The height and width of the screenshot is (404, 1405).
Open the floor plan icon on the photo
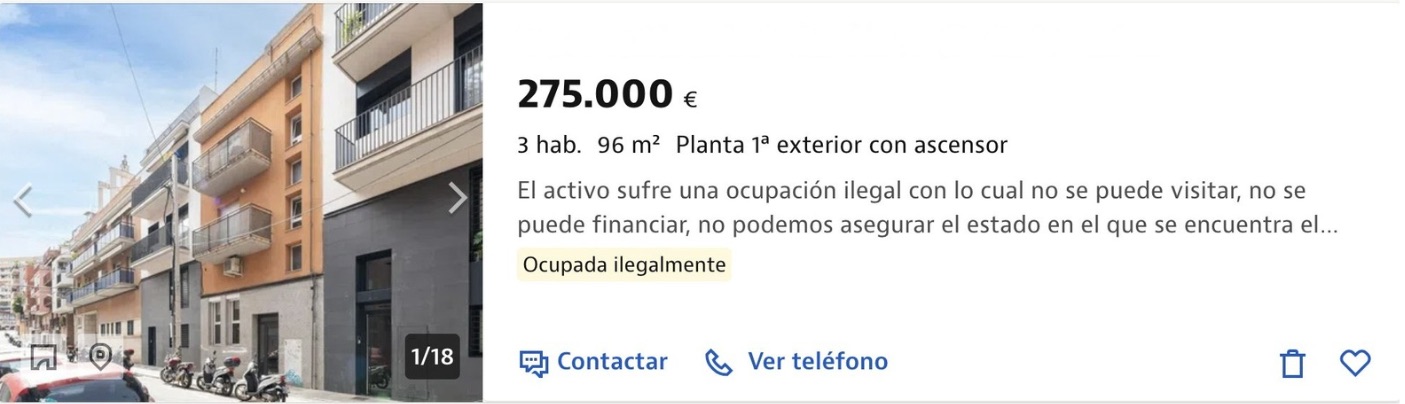[x=43, y=357]
